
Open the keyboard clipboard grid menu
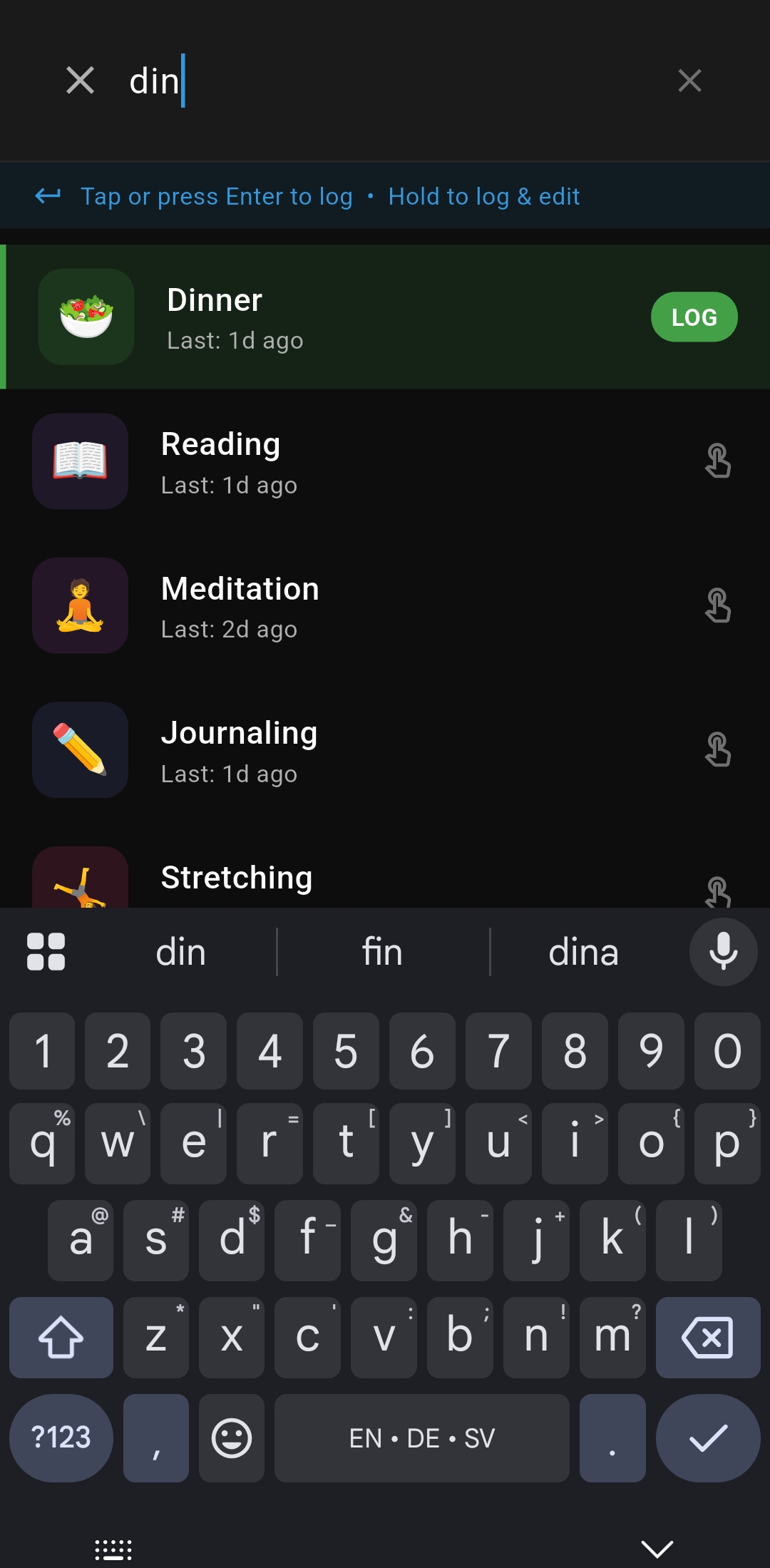pos(47,952)
